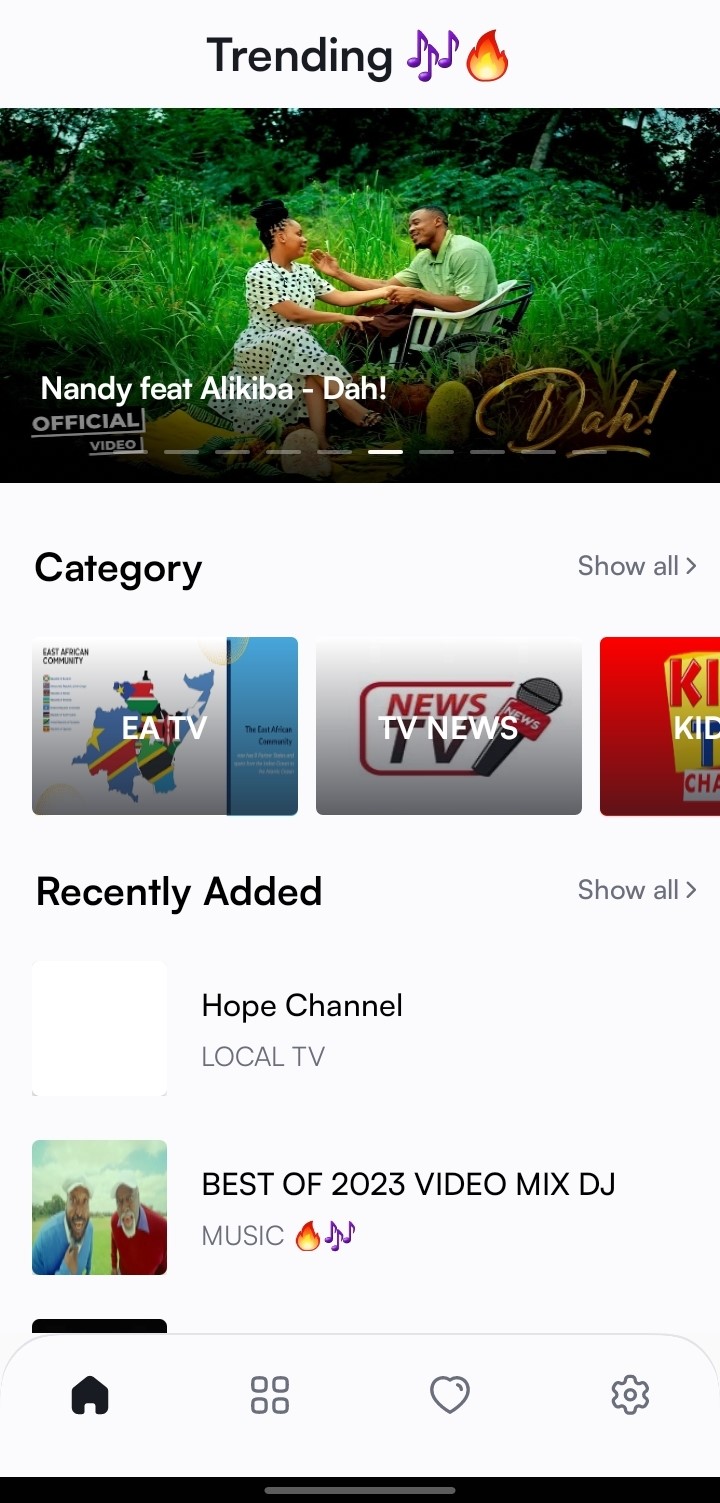Screen dimensions: 720x1503
Task: Go to the home tab
Action: pyautogui.click(x=90, y=1394)
